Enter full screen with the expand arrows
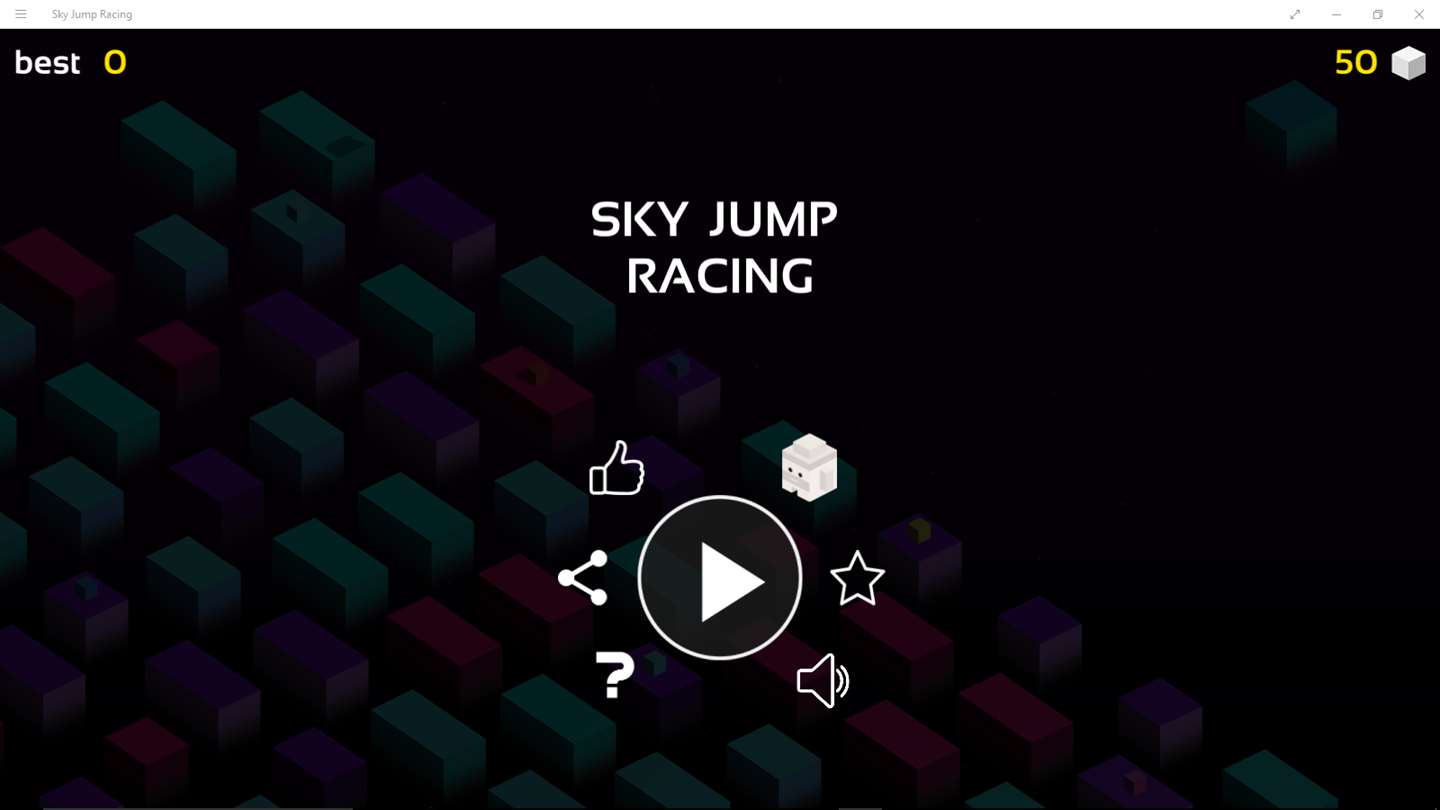The image size is (1440, 810). click(x=1295, y=14)
